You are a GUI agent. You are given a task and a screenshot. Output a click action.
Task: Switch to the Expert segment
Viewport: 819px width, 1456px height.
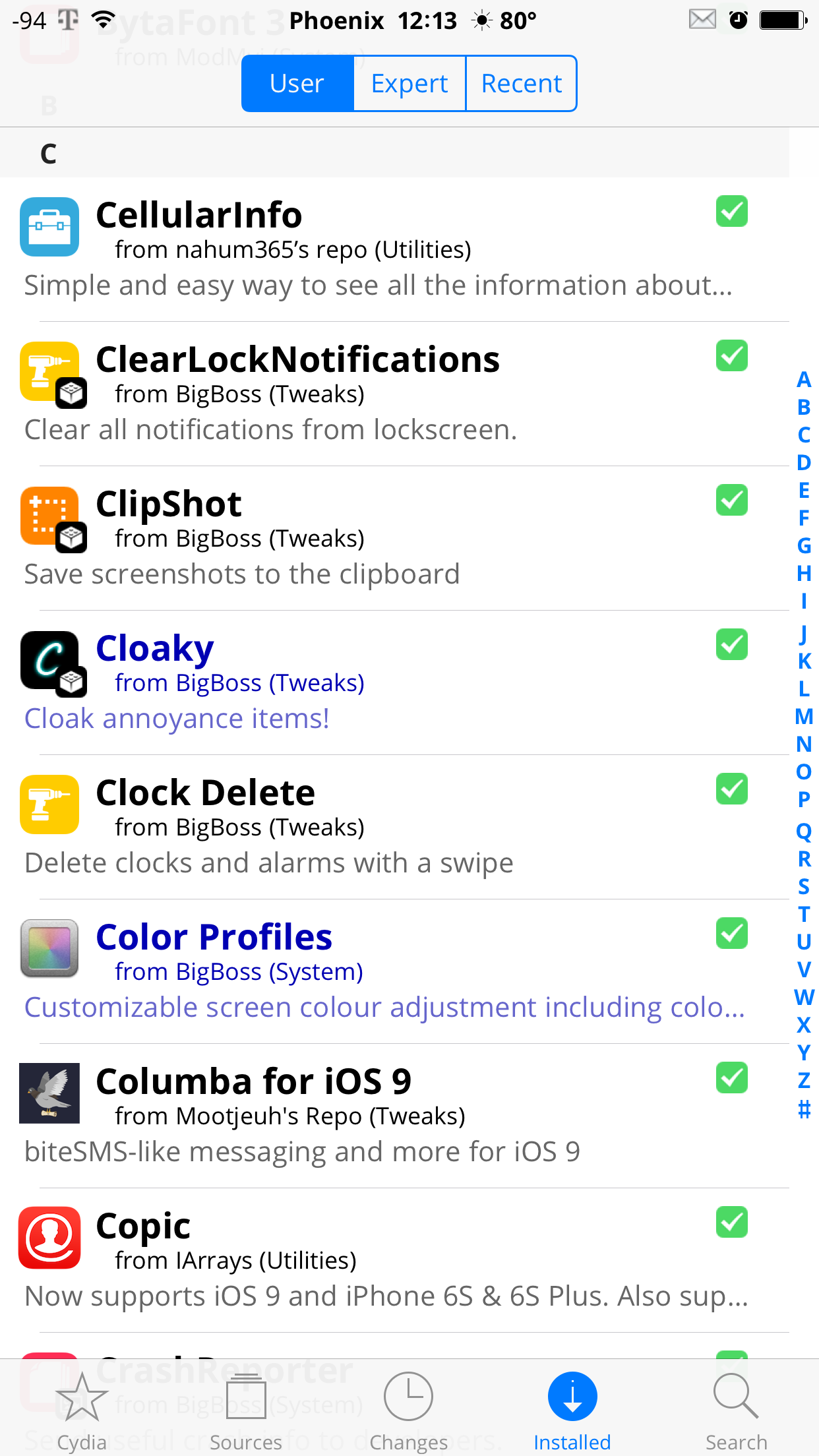tap(409, 84)
